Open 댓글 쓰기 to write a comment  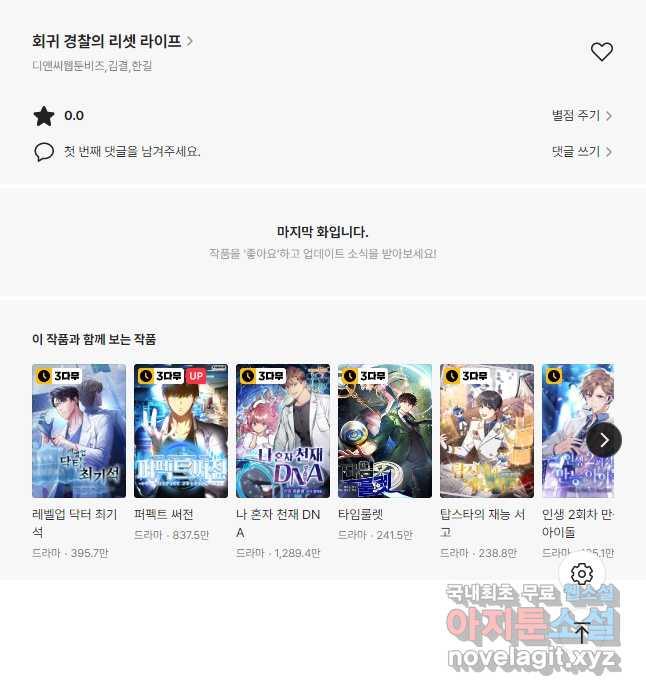pos(581,152)
